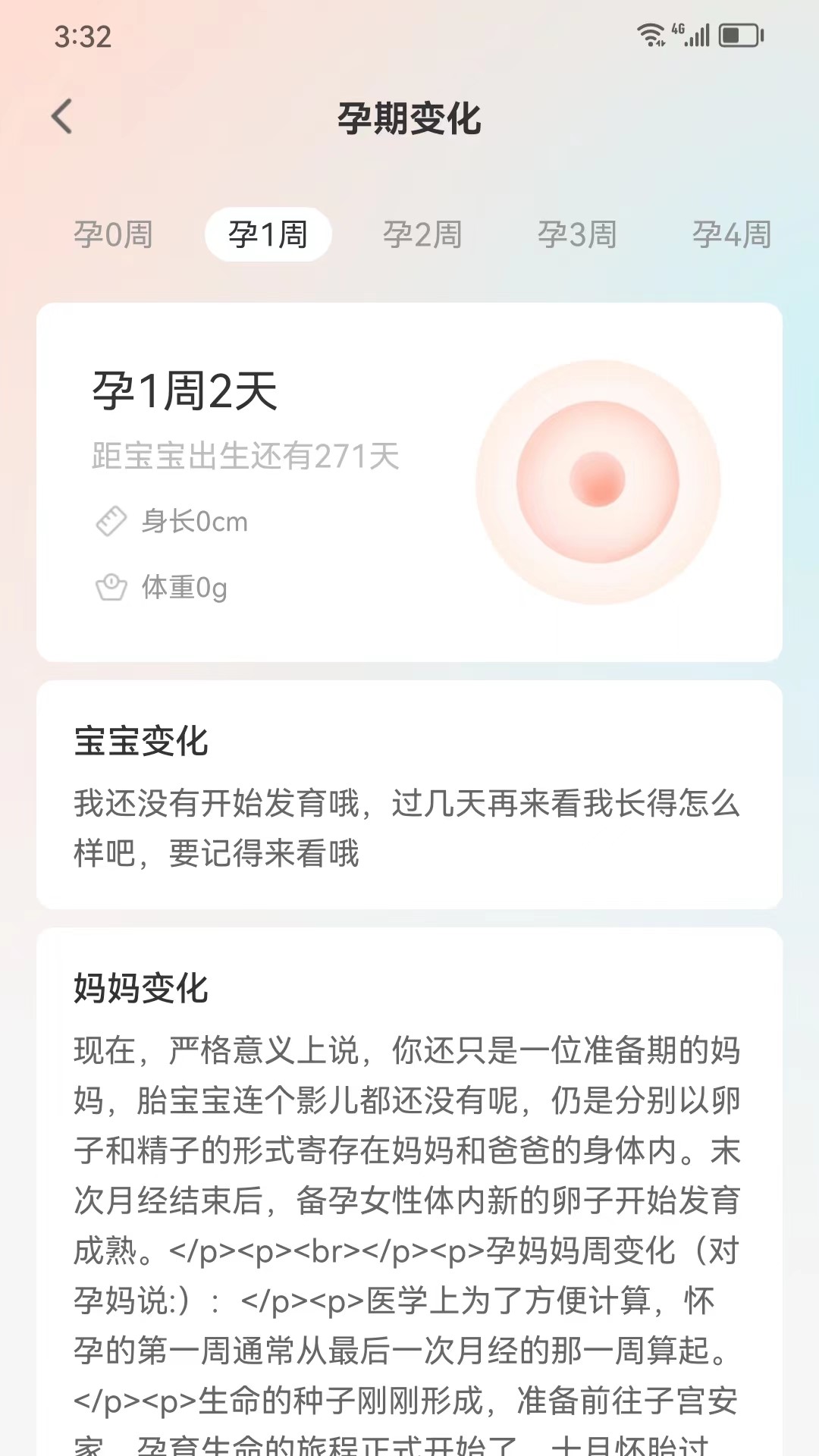Tap the highlighted 孕1周 tab
The width and height of the screenshot is (819, 1456).
(x=268, y=235)
